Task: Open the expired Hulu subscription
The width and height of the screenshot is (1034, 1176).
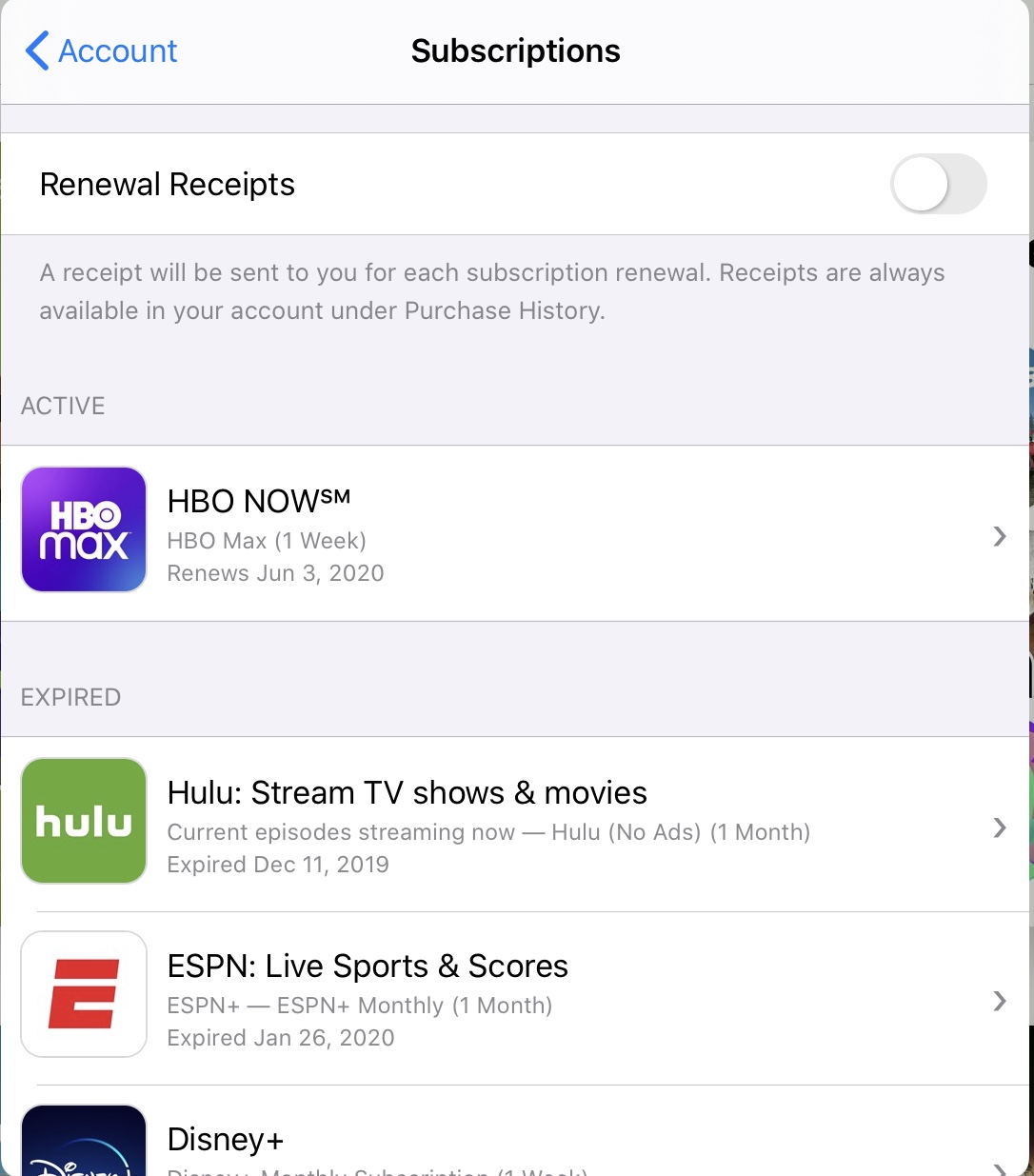Action: pos(514,826)
